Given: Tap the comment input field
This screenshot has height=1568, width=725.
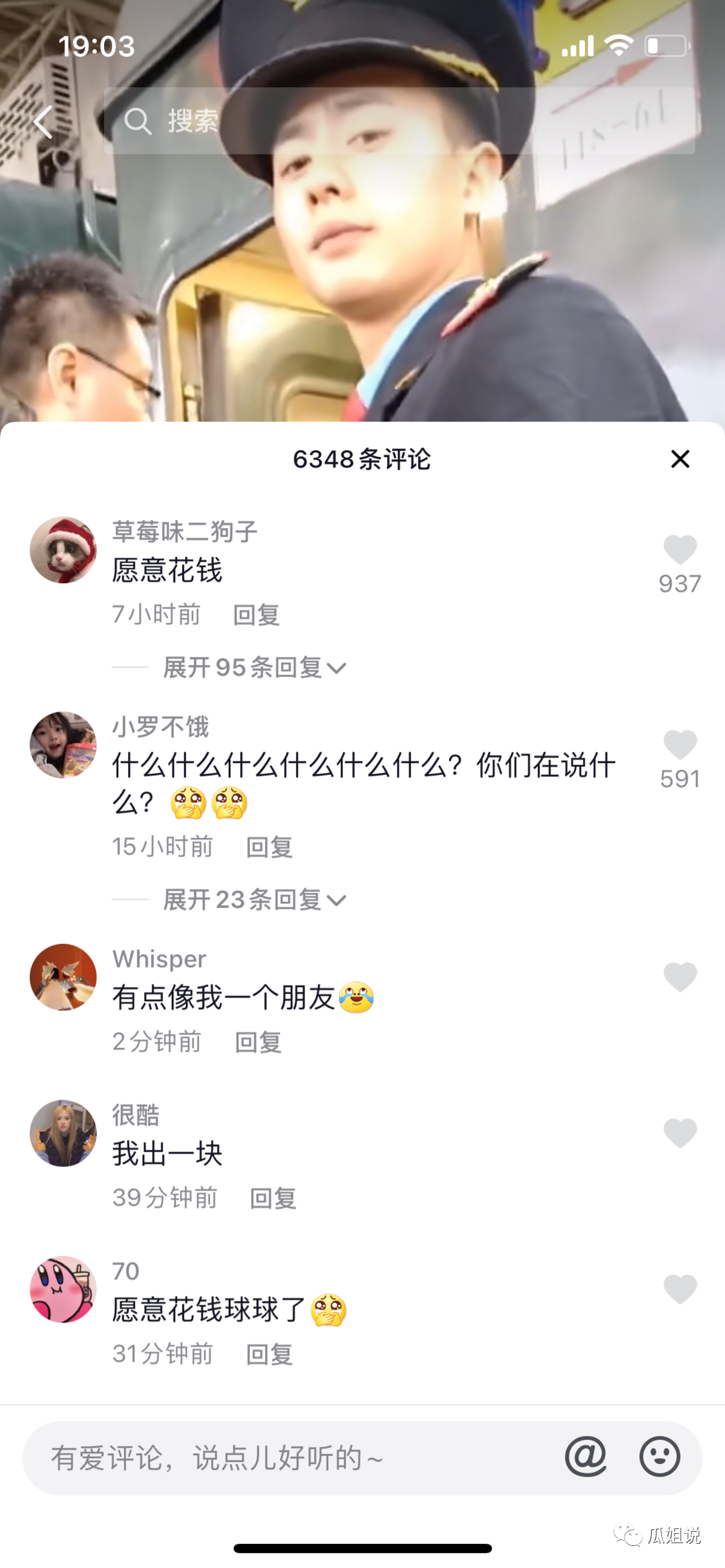Looking at the screenshot, I should (x=289, y=1458).
